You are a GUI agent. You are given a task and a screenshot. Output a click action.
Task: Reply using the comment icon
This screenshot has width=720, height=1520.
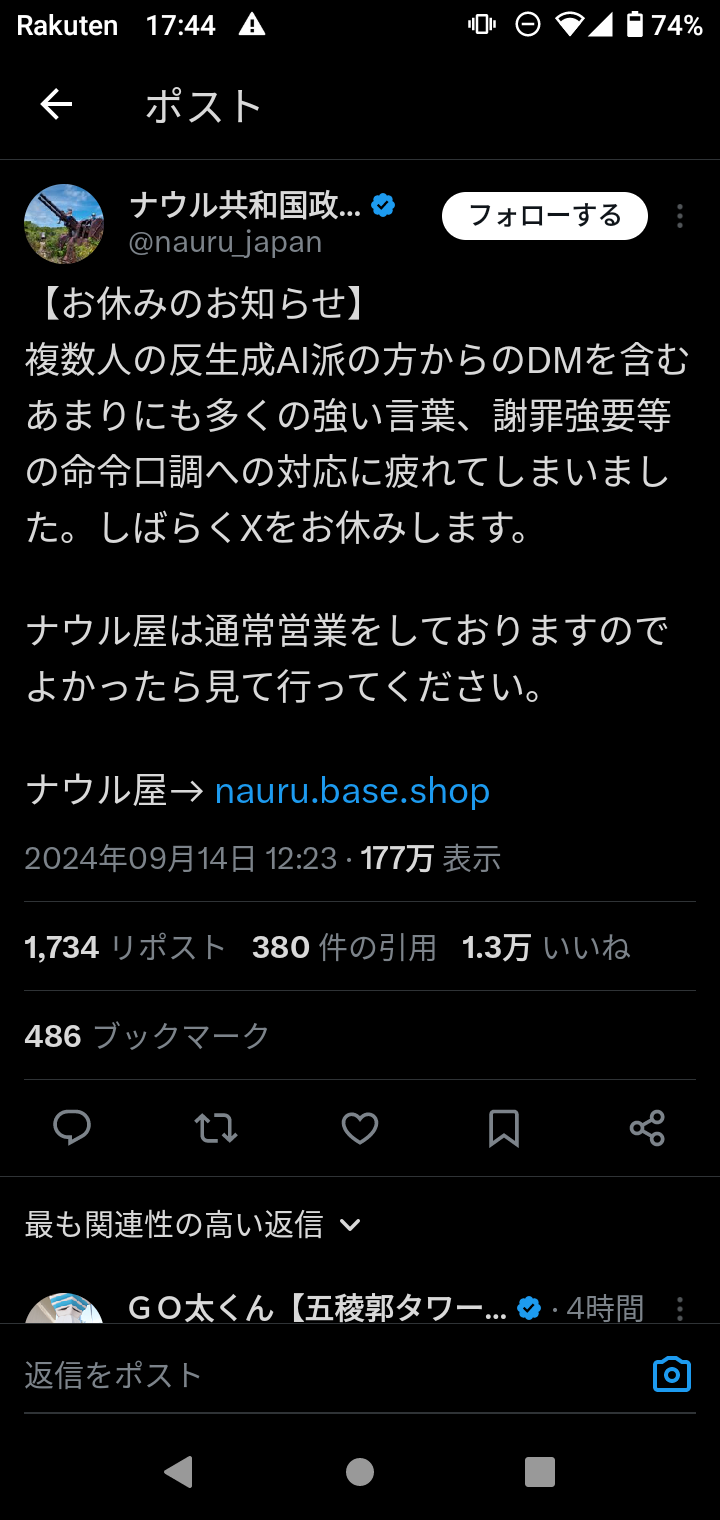(x=72, y=1128)
